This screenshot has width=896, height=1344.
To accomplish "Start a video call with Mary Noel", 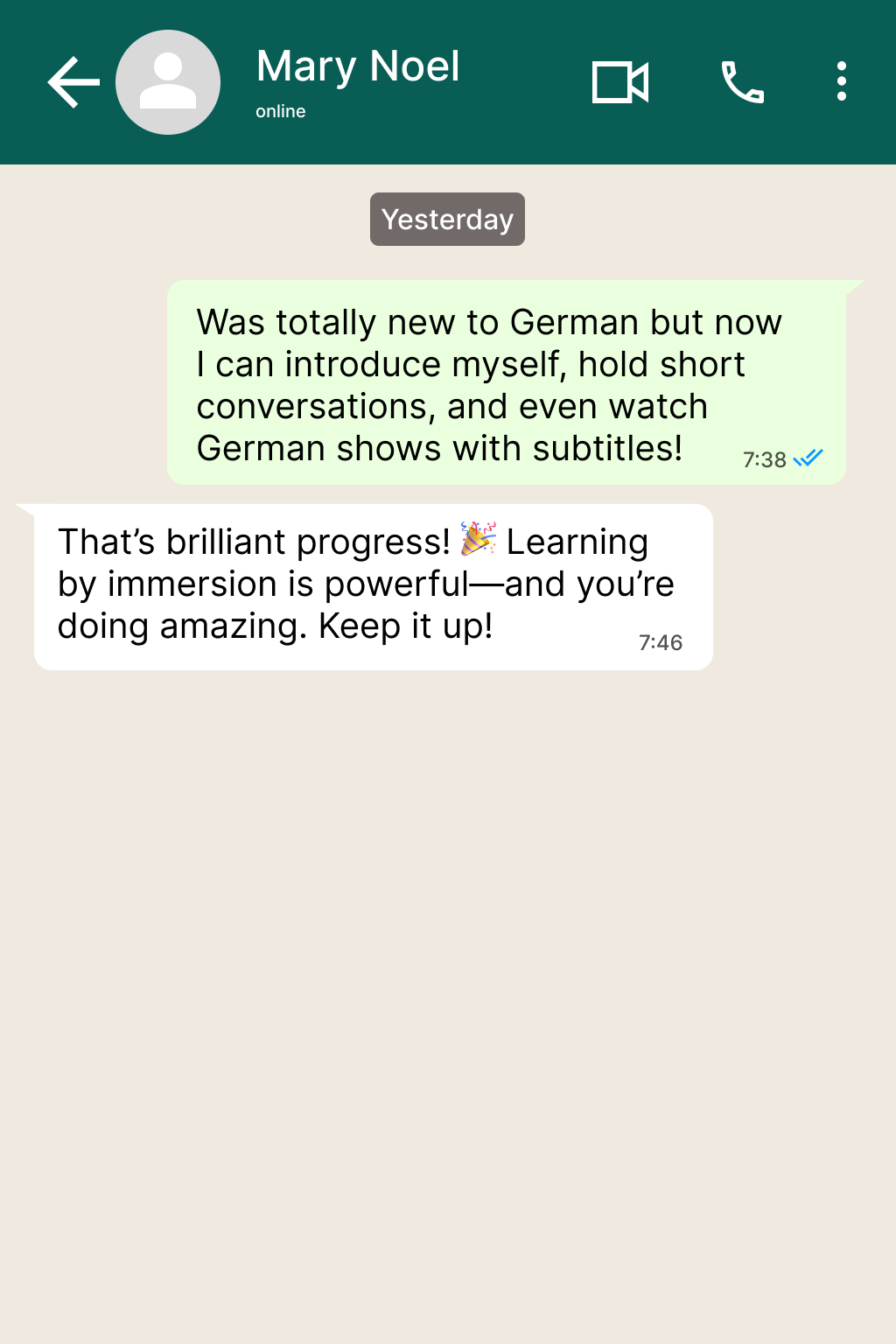I will pos(620,82).
